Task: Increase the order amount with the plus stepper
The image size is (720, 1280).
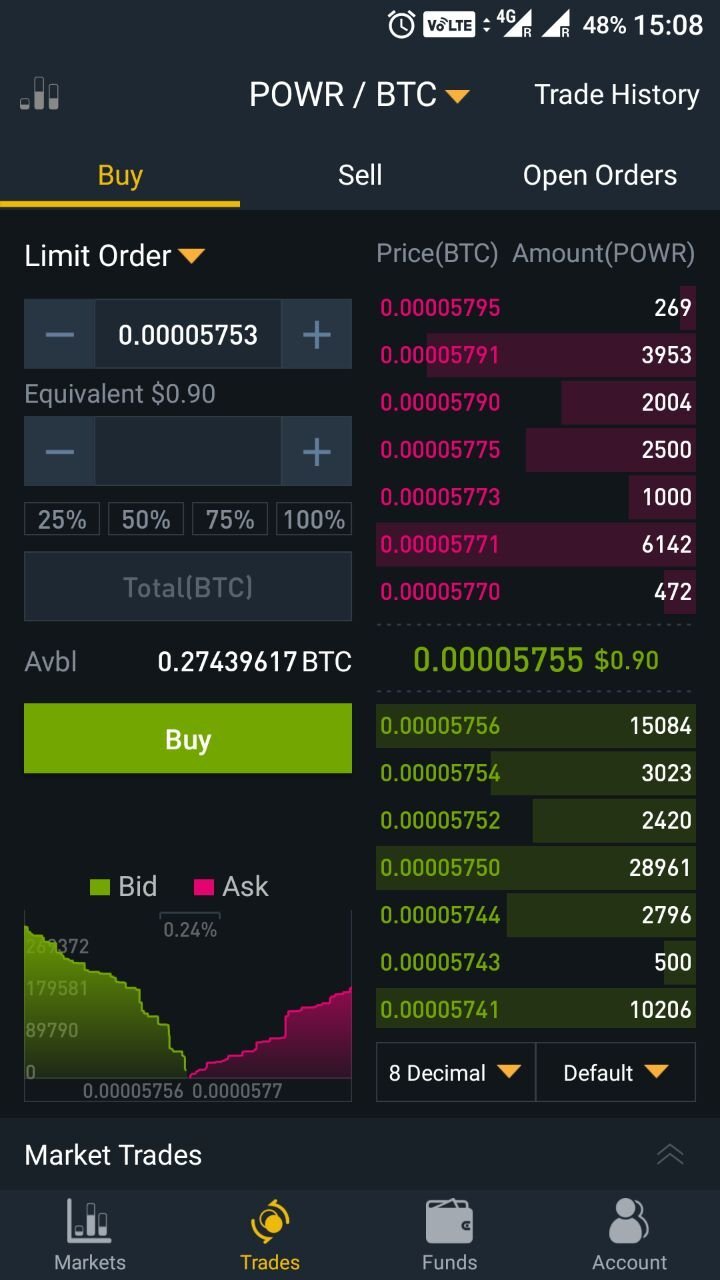Action: pos(317,451)
